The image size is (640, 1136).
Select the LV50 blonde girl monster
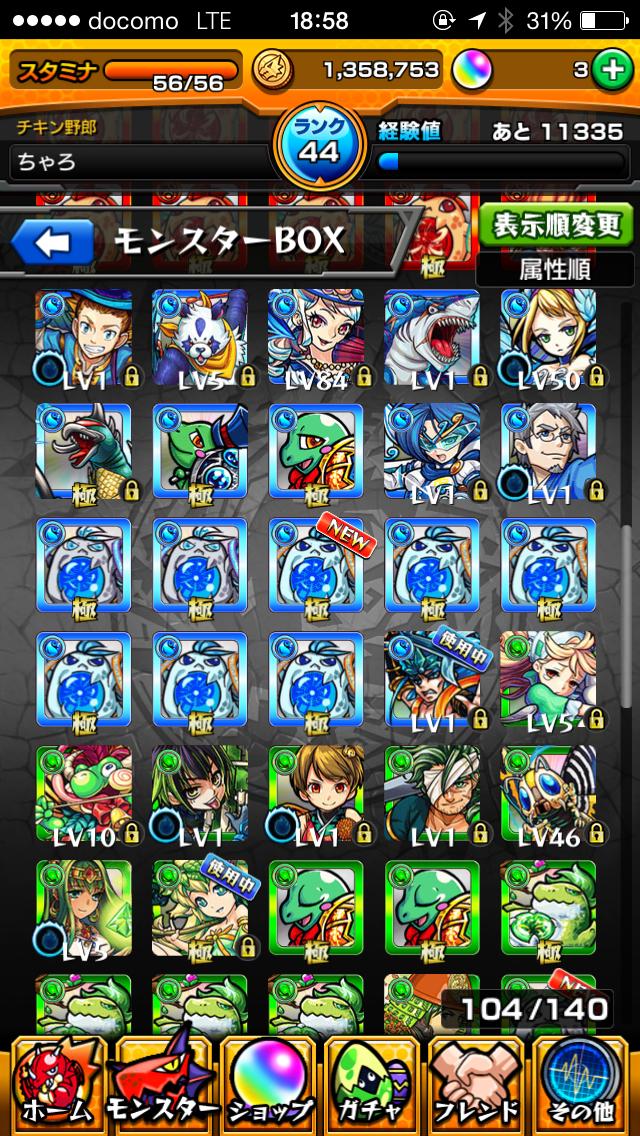548,338
